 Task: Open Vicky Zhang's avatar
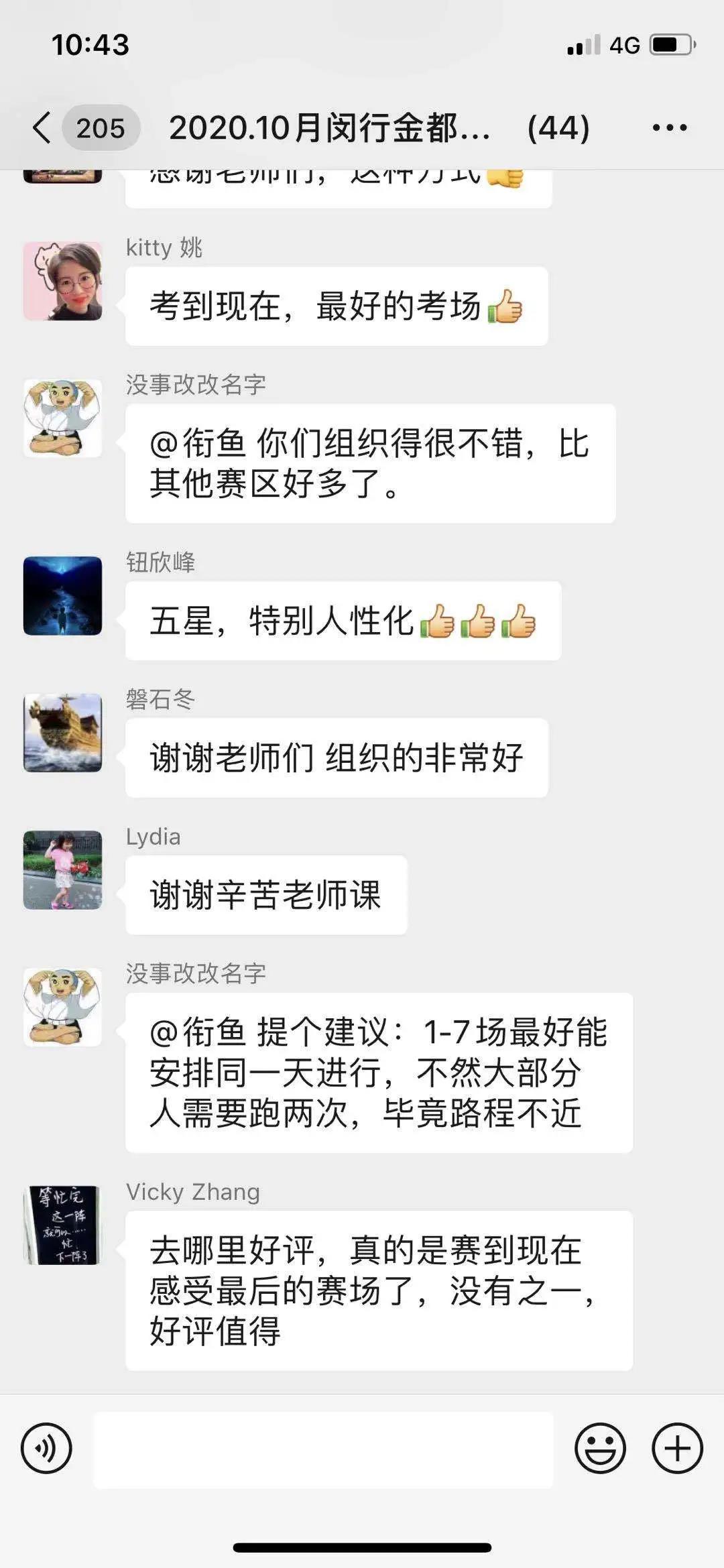(x=63, y=1225)
